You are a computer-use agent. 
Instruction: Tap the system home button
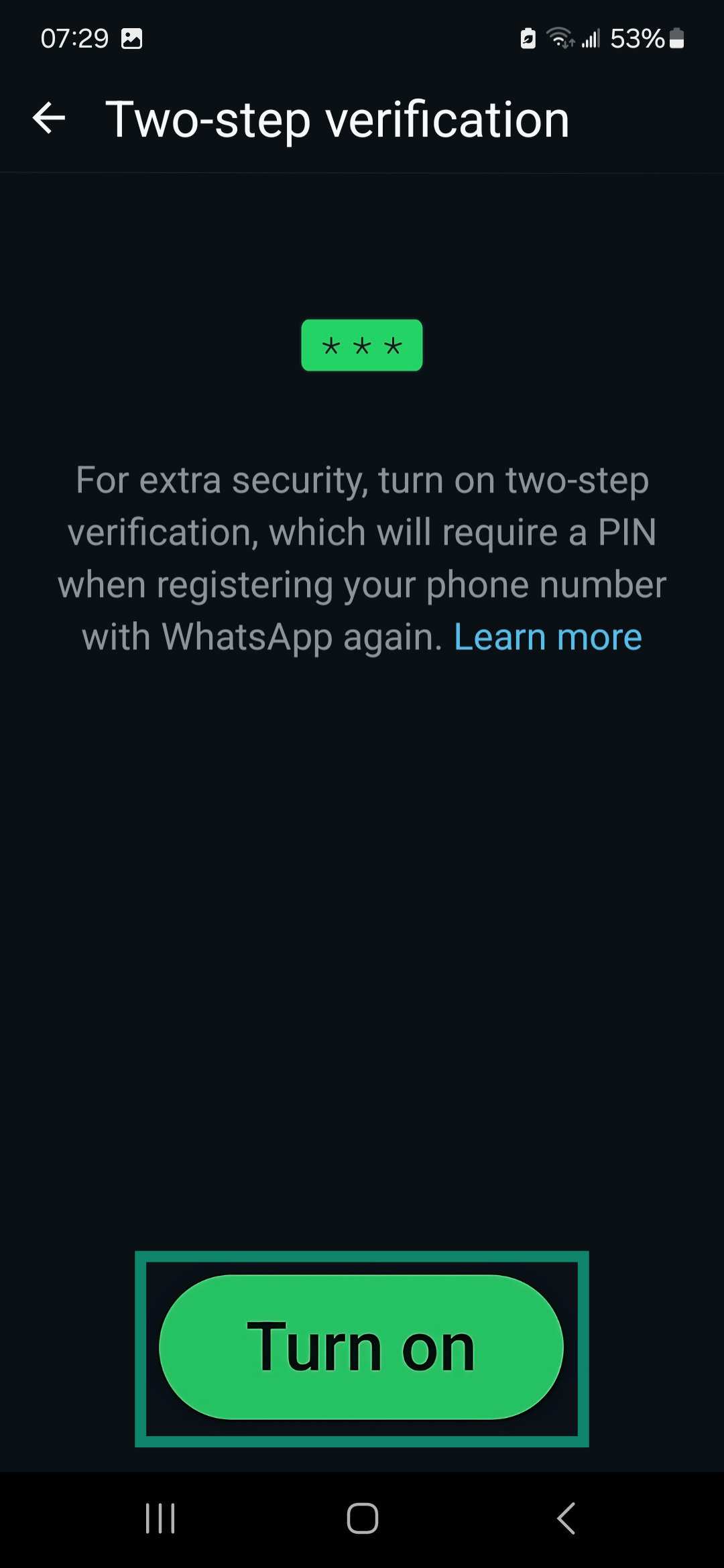point(362,1518)
